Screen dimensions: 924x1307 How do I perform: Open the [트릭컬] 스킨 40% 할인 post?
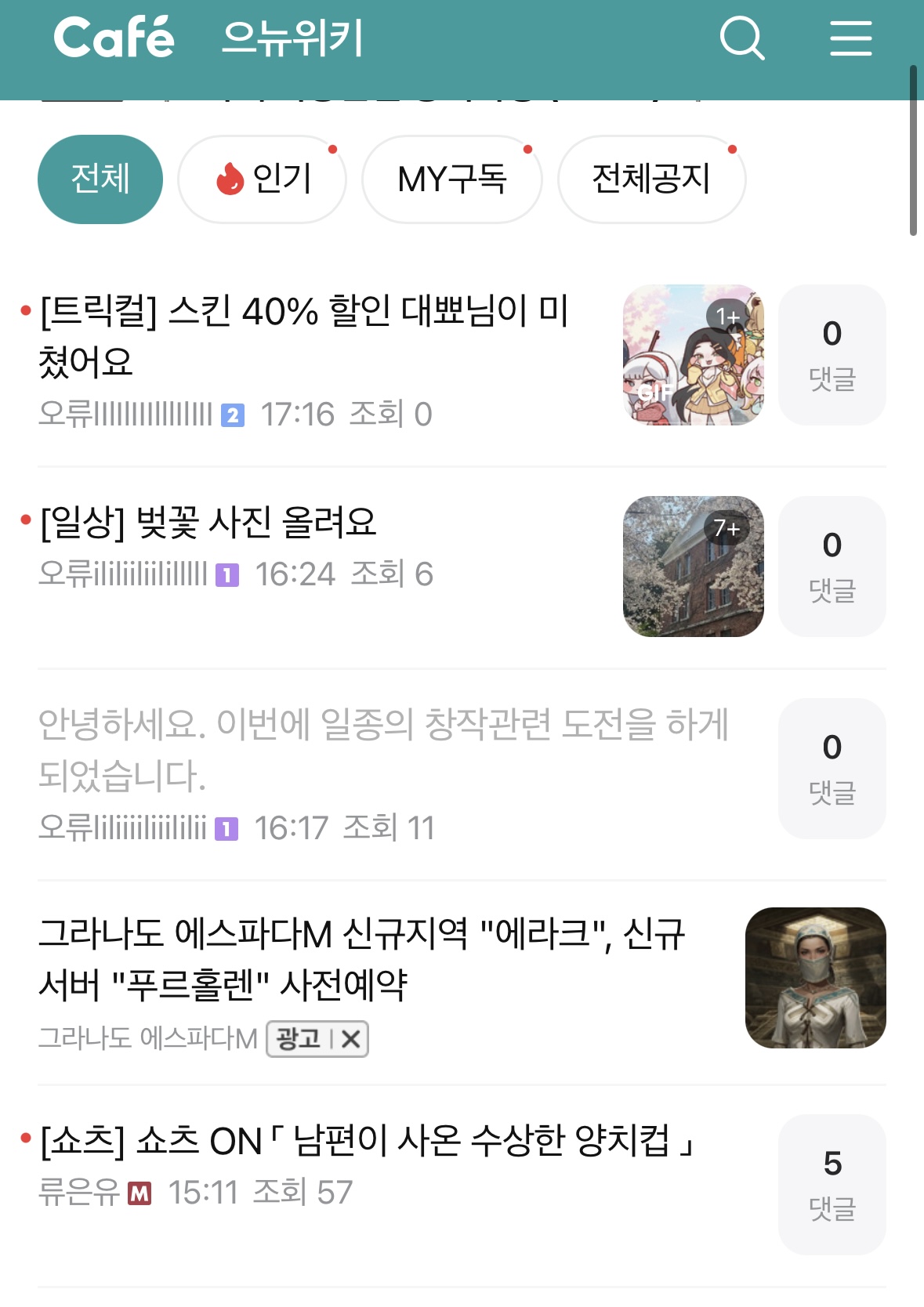click(304, 337)
